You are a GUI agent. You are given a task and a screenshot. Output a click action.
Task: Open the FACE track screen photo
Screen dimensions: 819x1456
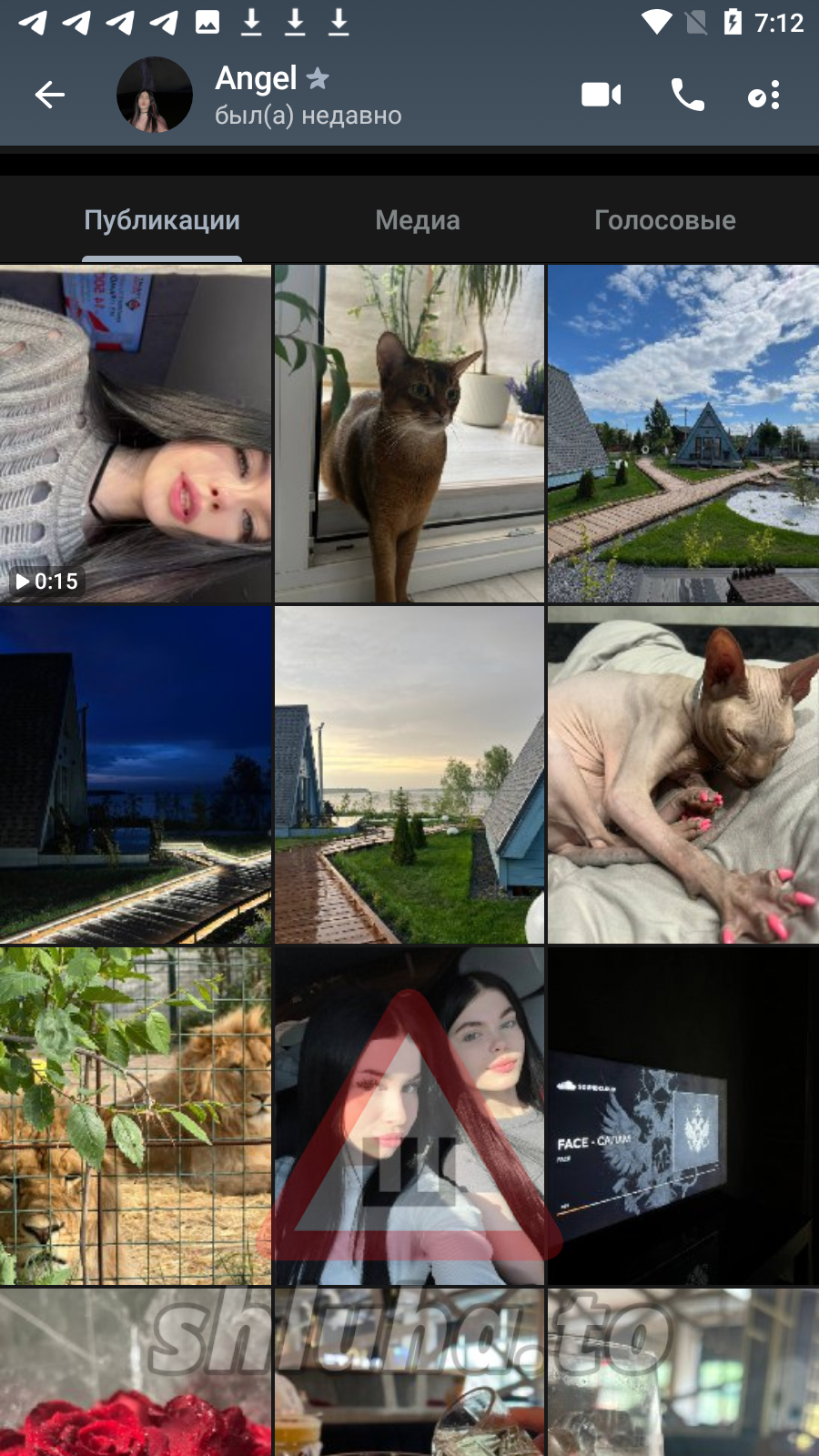682,1116
